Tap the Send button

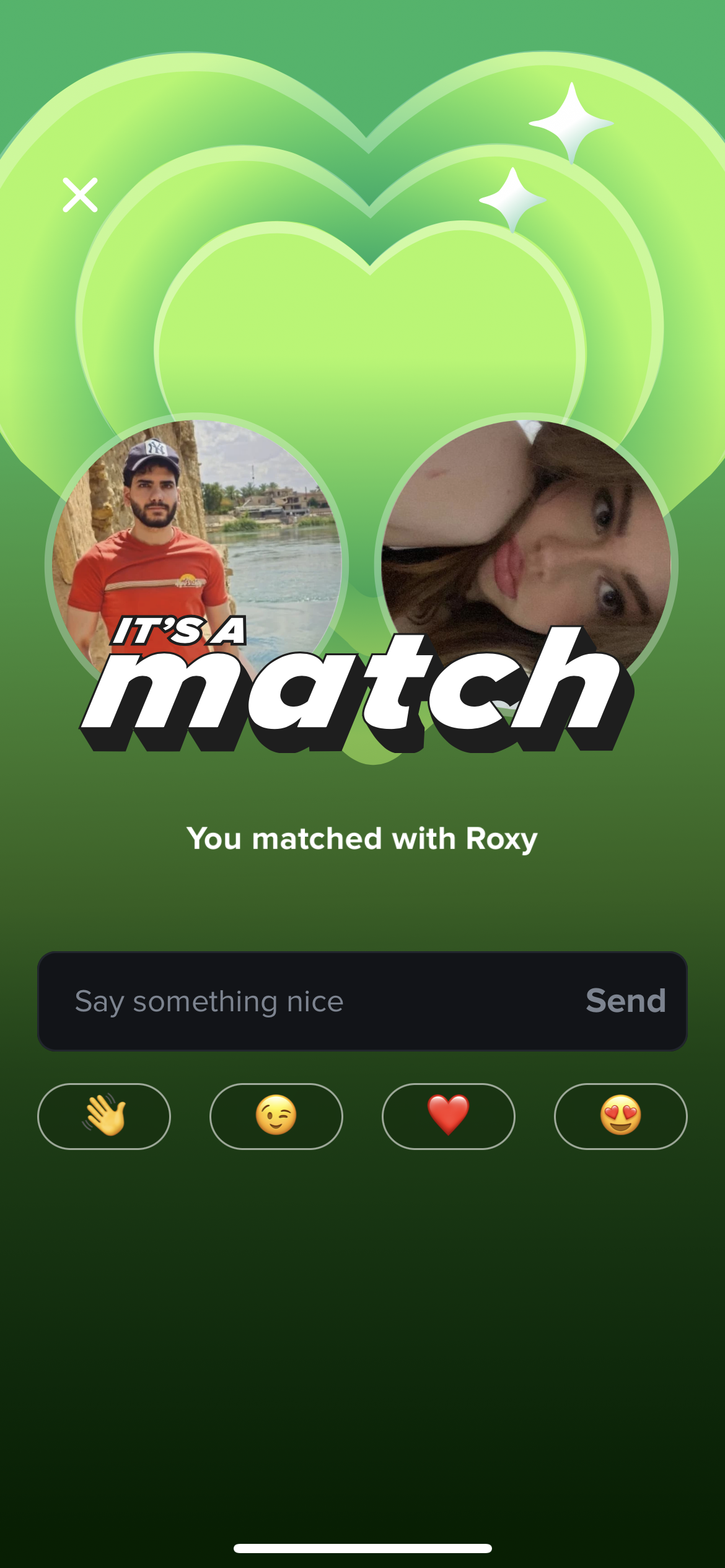click(x=626, y=1001)
